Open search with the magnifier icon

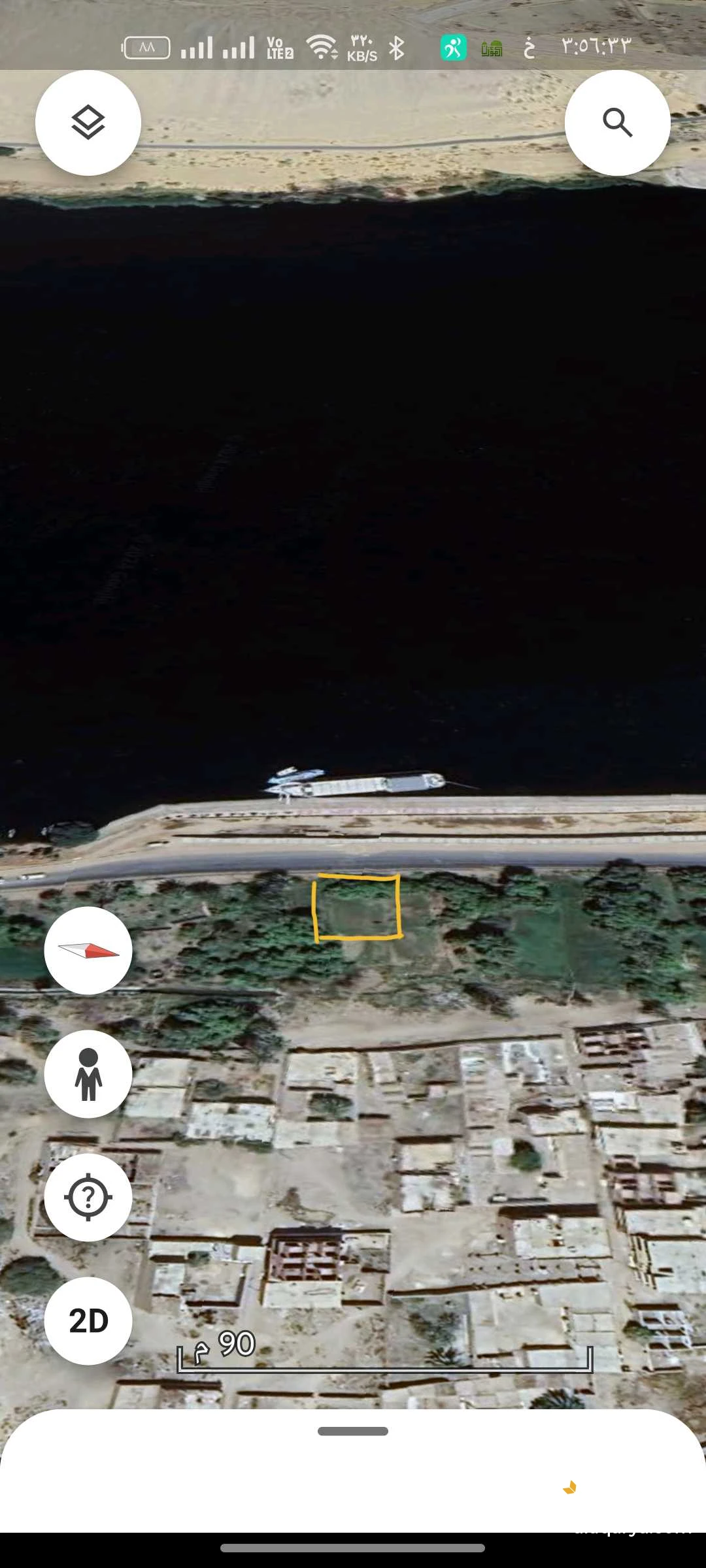pyautogui.click(x=617, y=123)
